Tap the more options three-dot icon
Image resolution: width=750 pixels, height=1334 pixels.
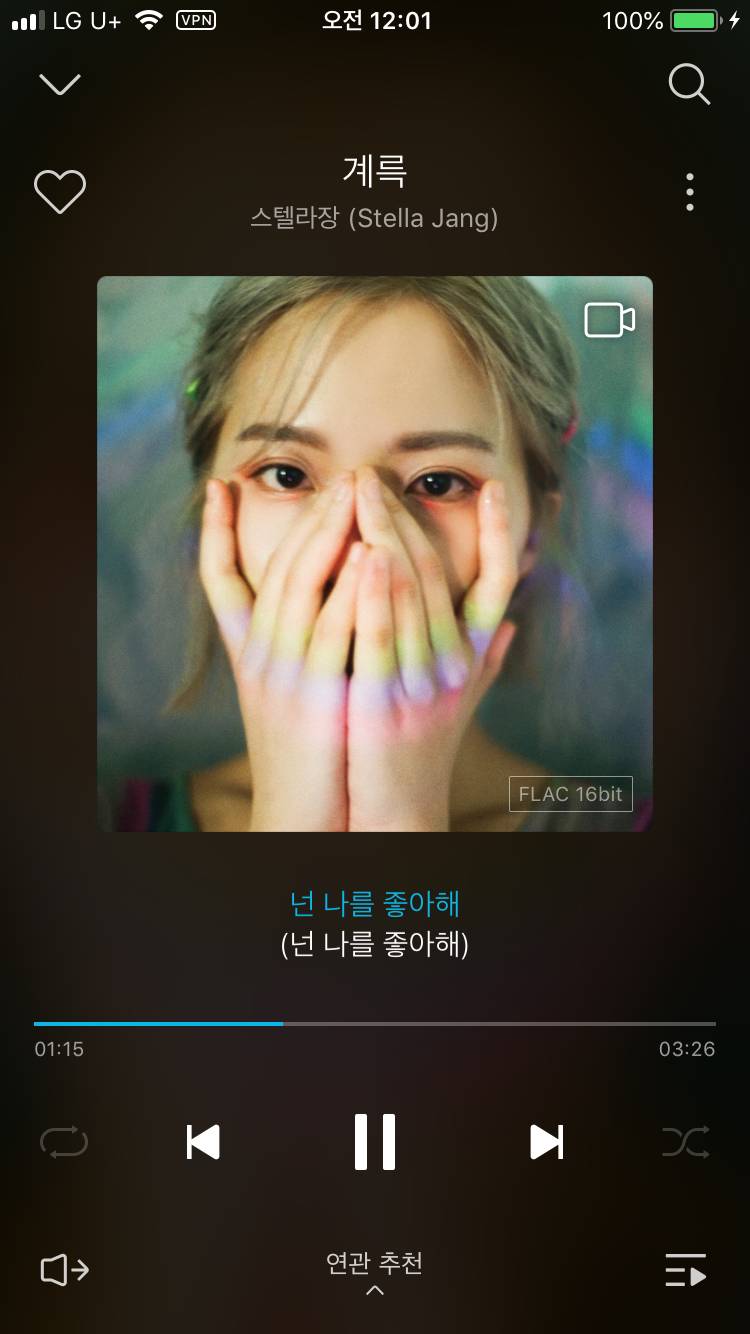(689, 192)
